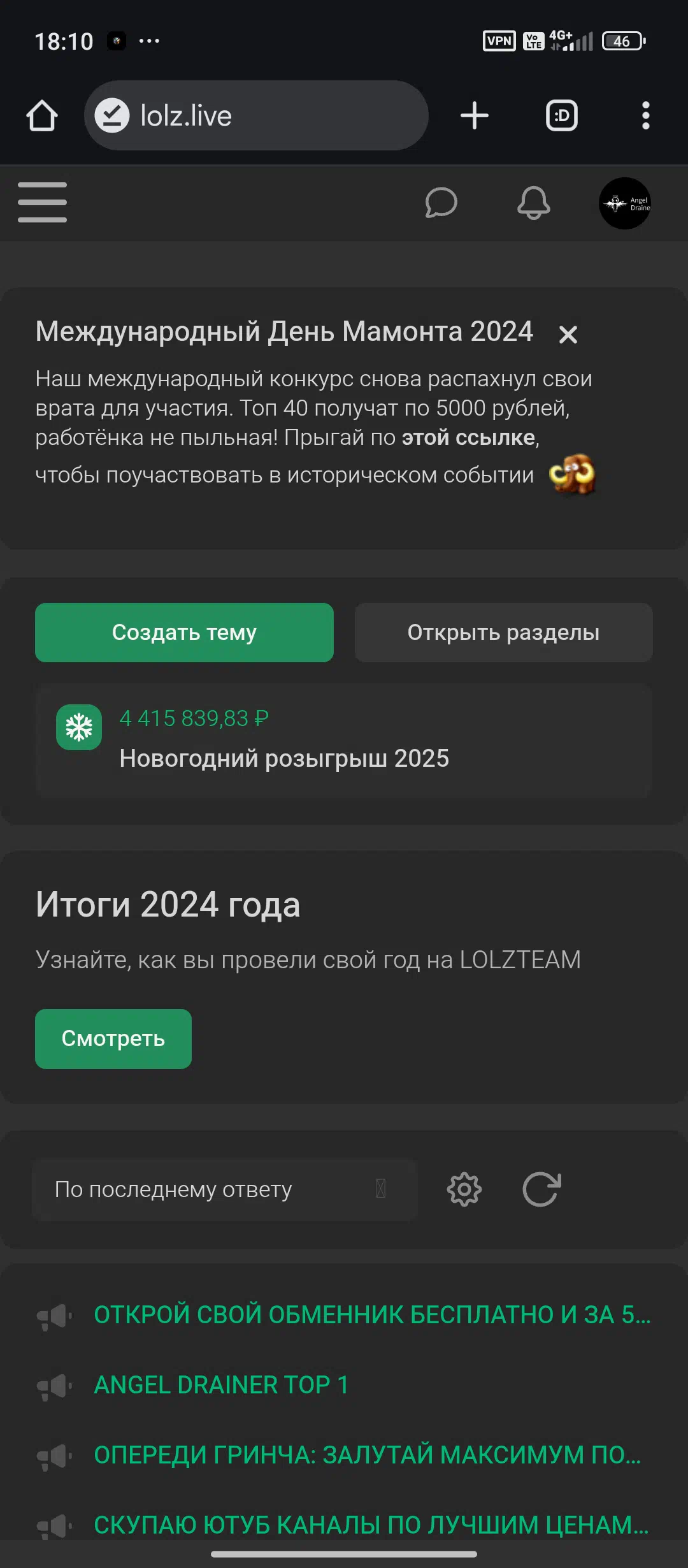Tap Смотреть for Итоги 2024 года
Screen dimensions: 688x1568
click(113, 1038)
